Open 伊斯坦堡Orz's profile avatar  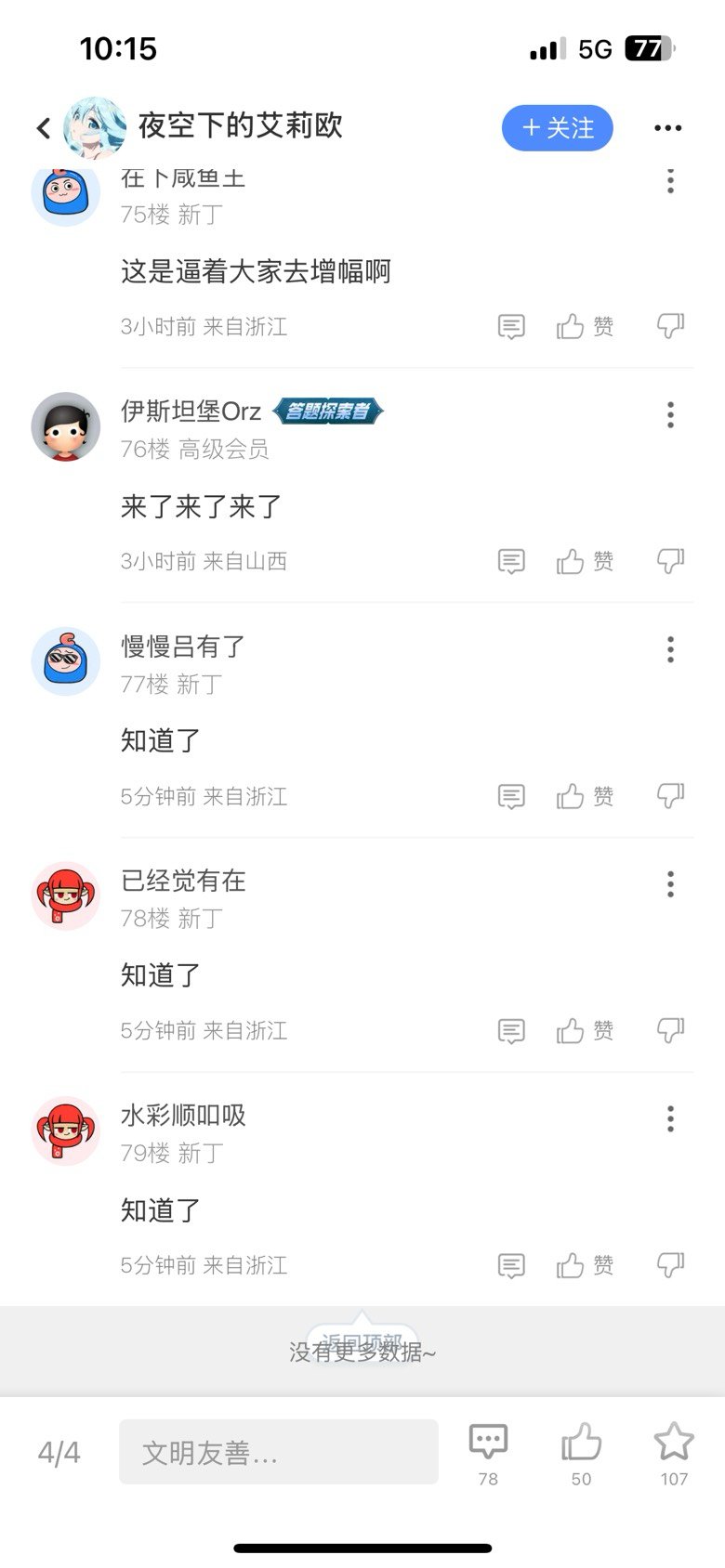click(66, 426)
